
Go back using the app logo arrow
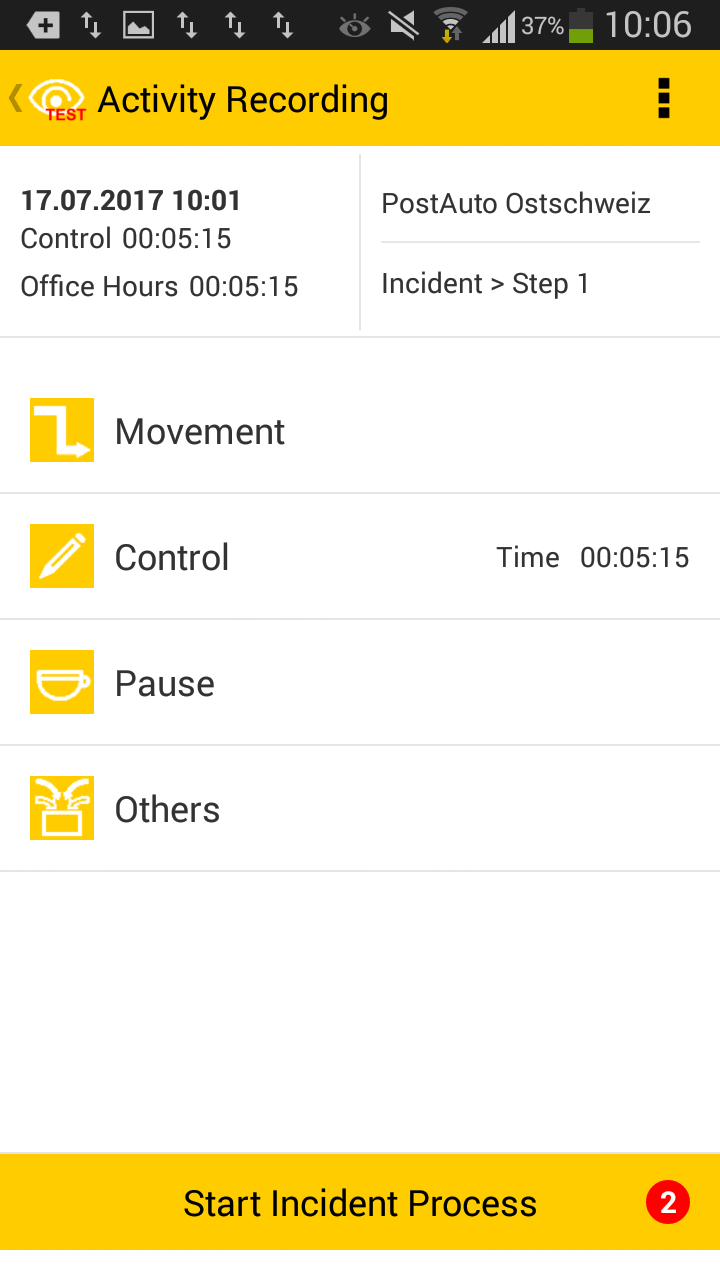pyautogui.click(x=45, y=99)
